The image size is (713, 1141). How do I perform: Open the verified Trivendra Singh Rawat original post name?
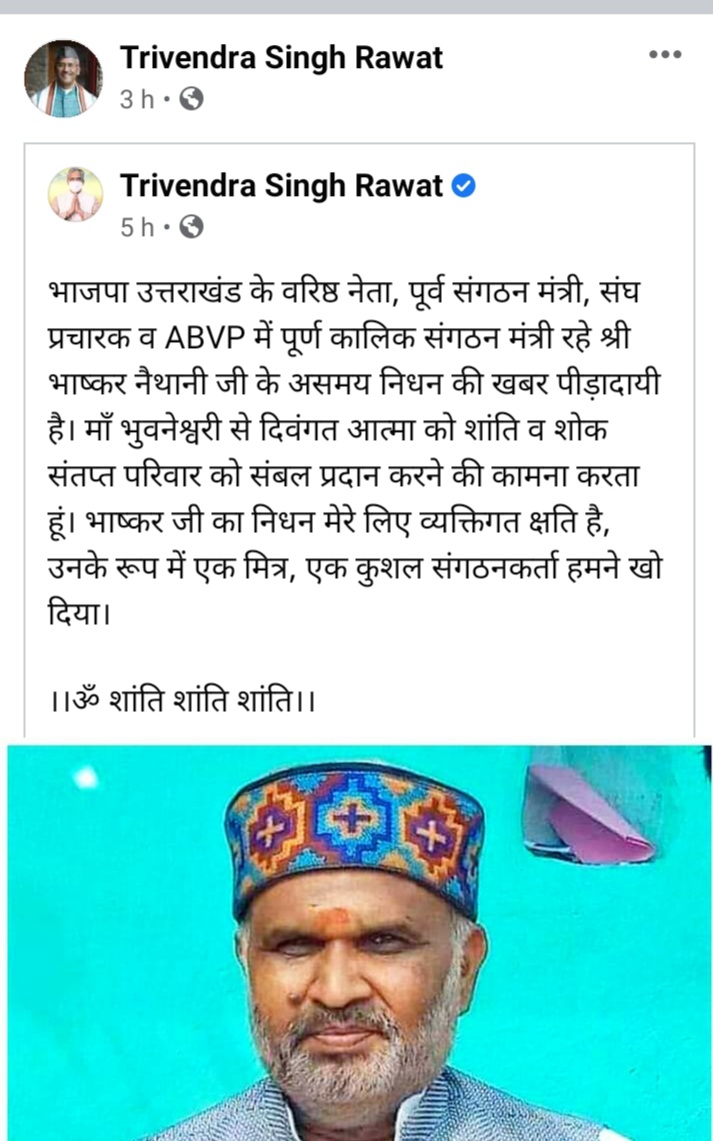[281, 186]
